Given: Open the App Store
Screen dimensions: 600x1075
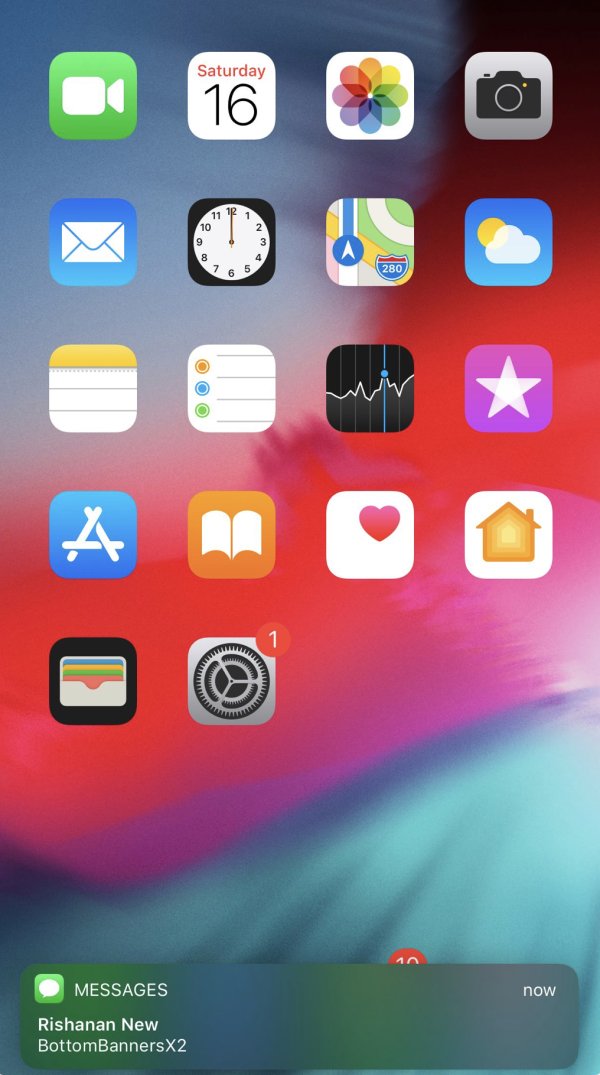Looking at the screenshot, I should coord(93,535).
